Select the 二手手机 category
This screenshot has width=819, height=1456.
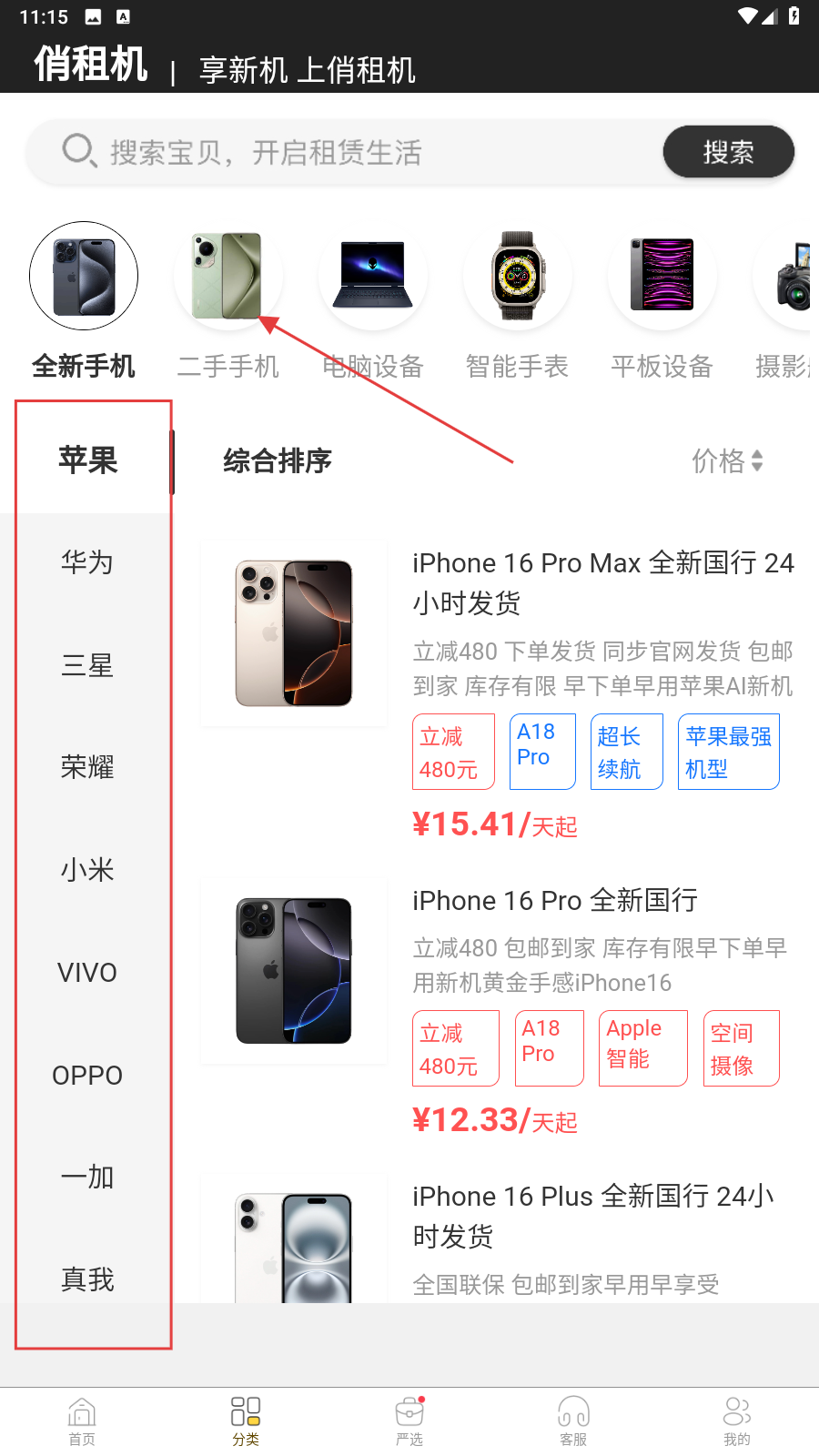point(227,300)
